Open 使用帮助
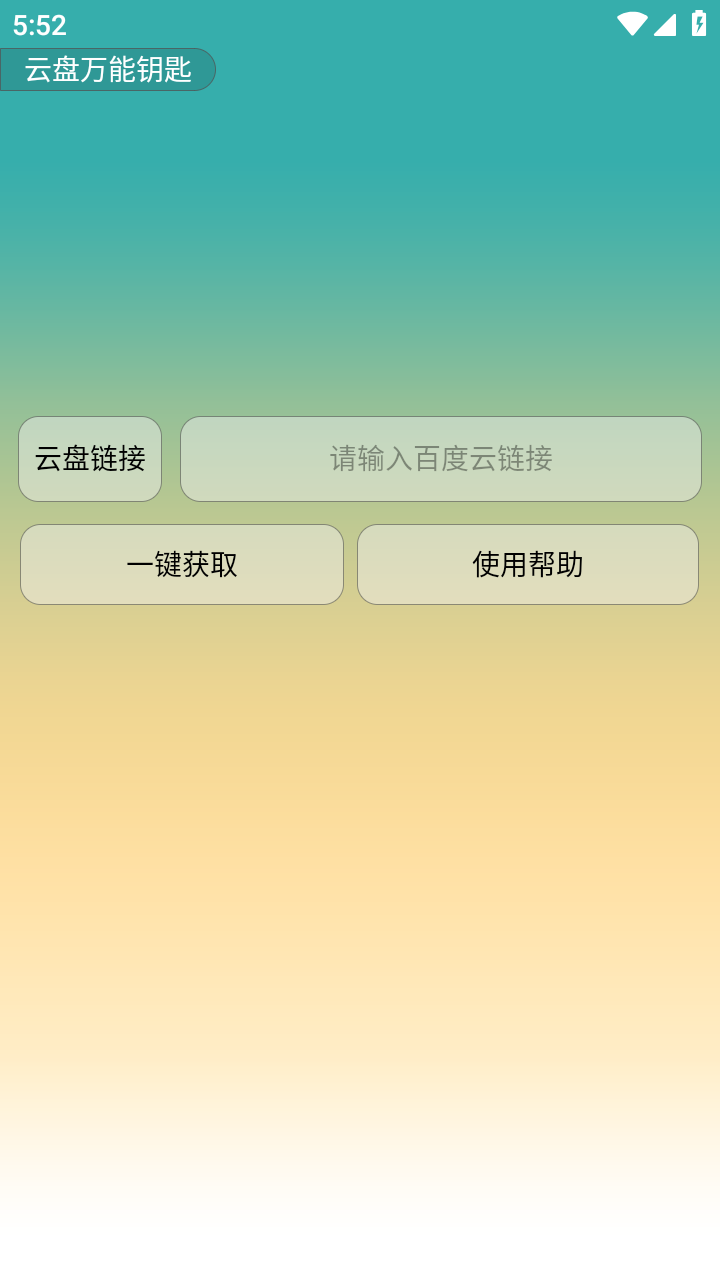The image size is (720, 1280). pos(528,565)
